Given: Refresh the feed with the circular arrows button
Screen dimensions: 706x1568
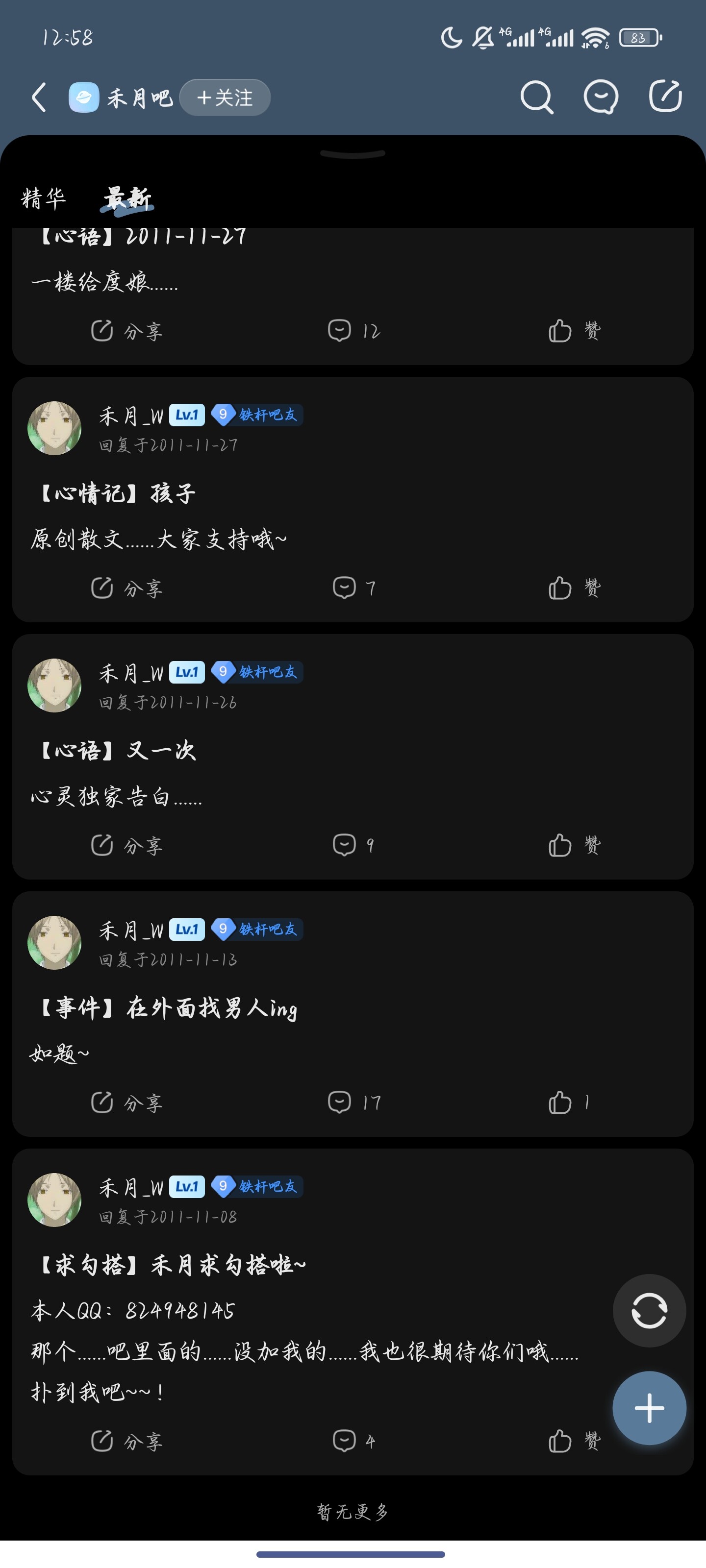Looking at the screenshot, I should [x=649, y=1310].
